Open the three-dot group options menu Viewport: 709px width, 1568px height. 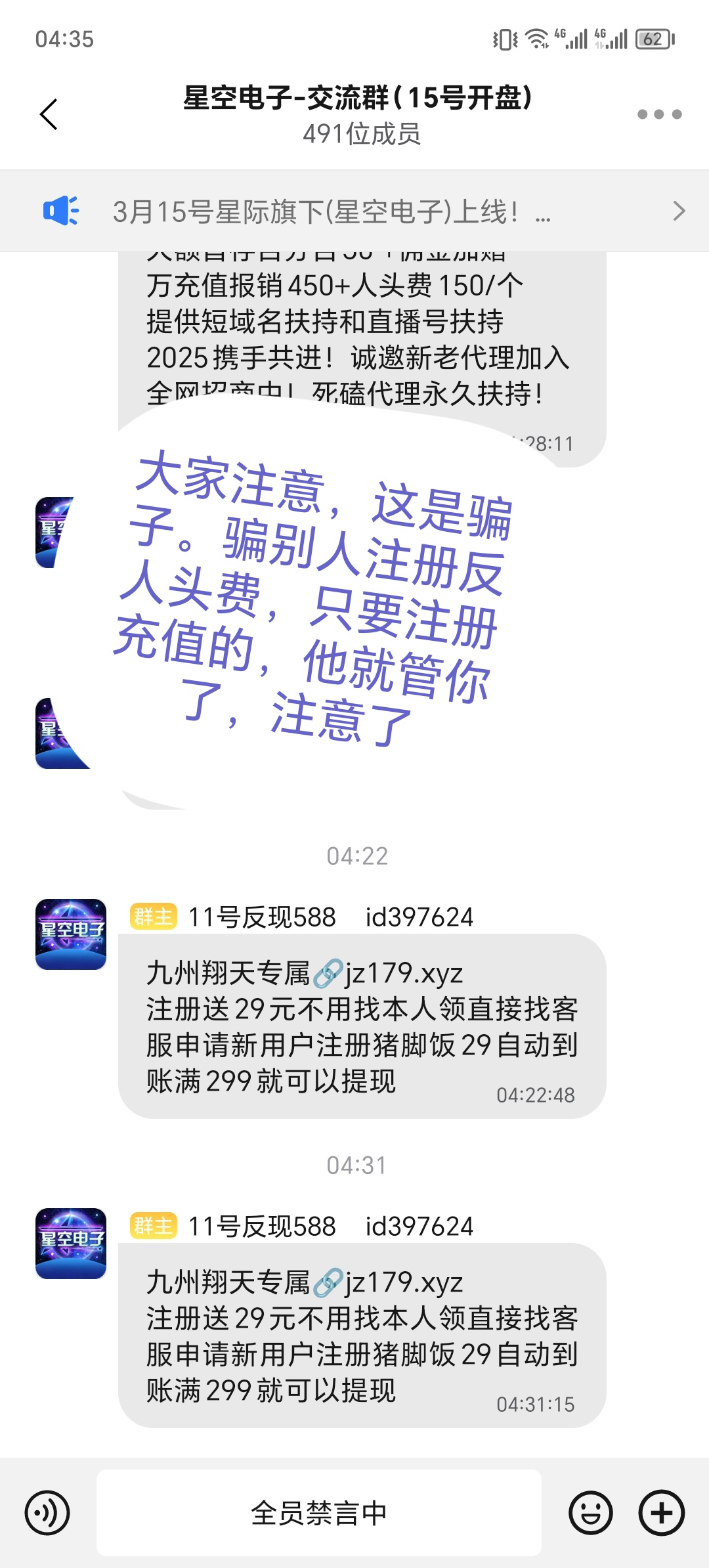coord(659,115)
